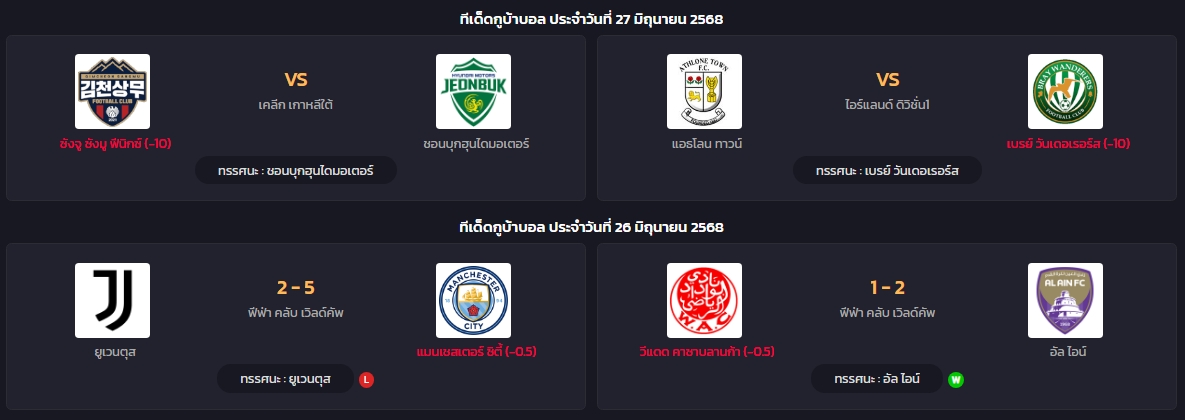Tap the ทรรศนะ : ชอนบุกฮุนไดมอเตอร์ pill
This screenshot has height=420, width=1185.
(x=296, y=171)
